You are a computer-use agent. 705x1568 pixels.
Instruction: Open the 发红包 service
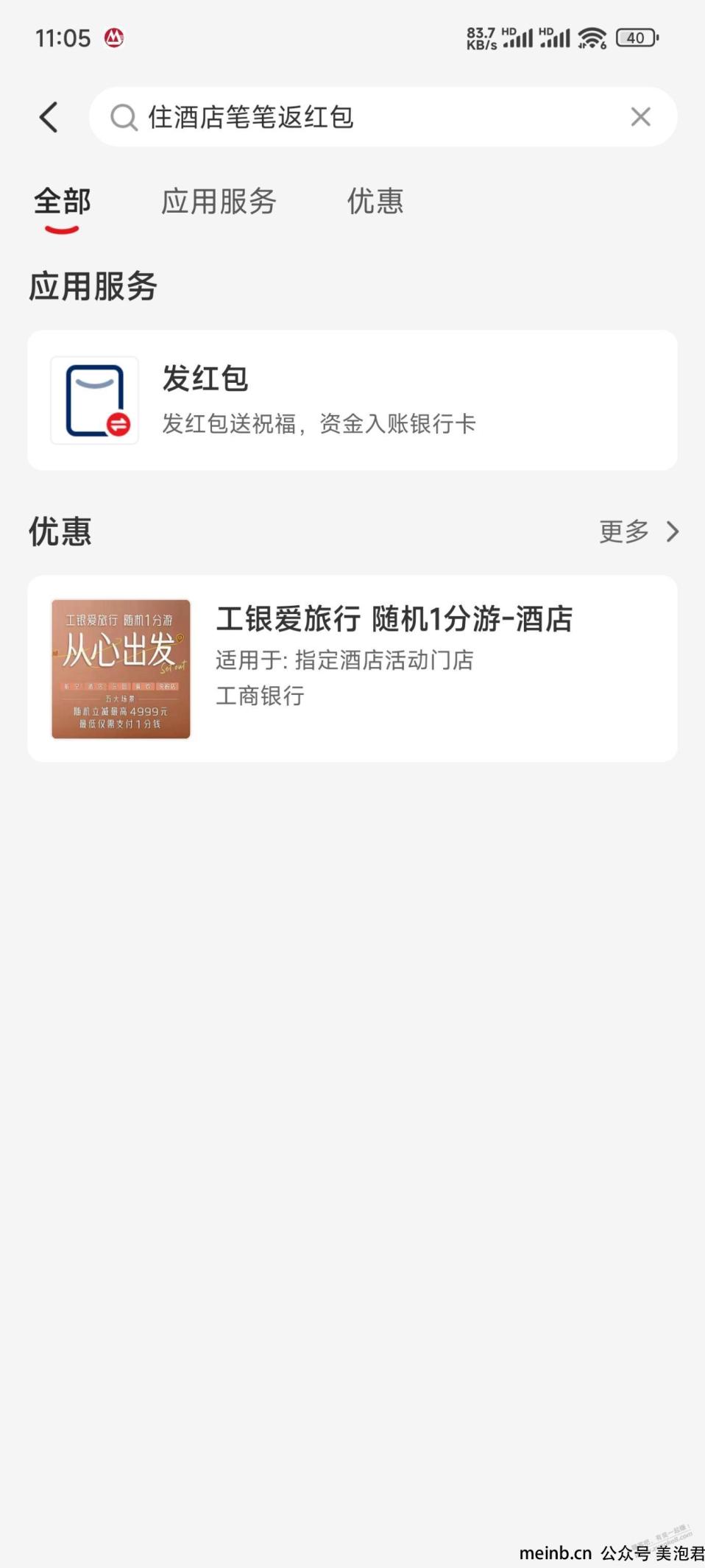(x=352, y=400)
